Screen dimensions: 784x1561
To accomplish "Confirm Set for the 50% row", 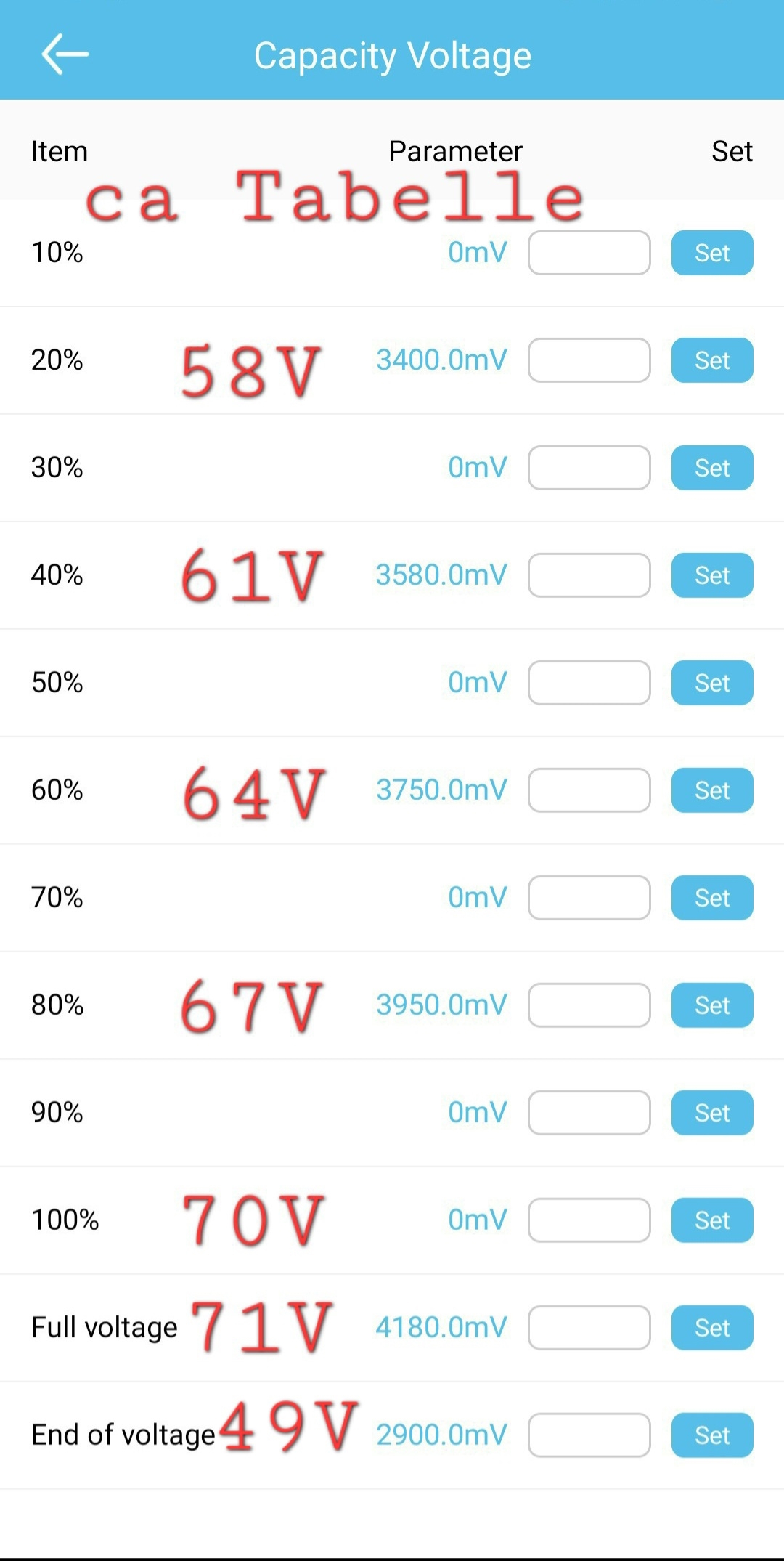I will [x=711, y=683].
